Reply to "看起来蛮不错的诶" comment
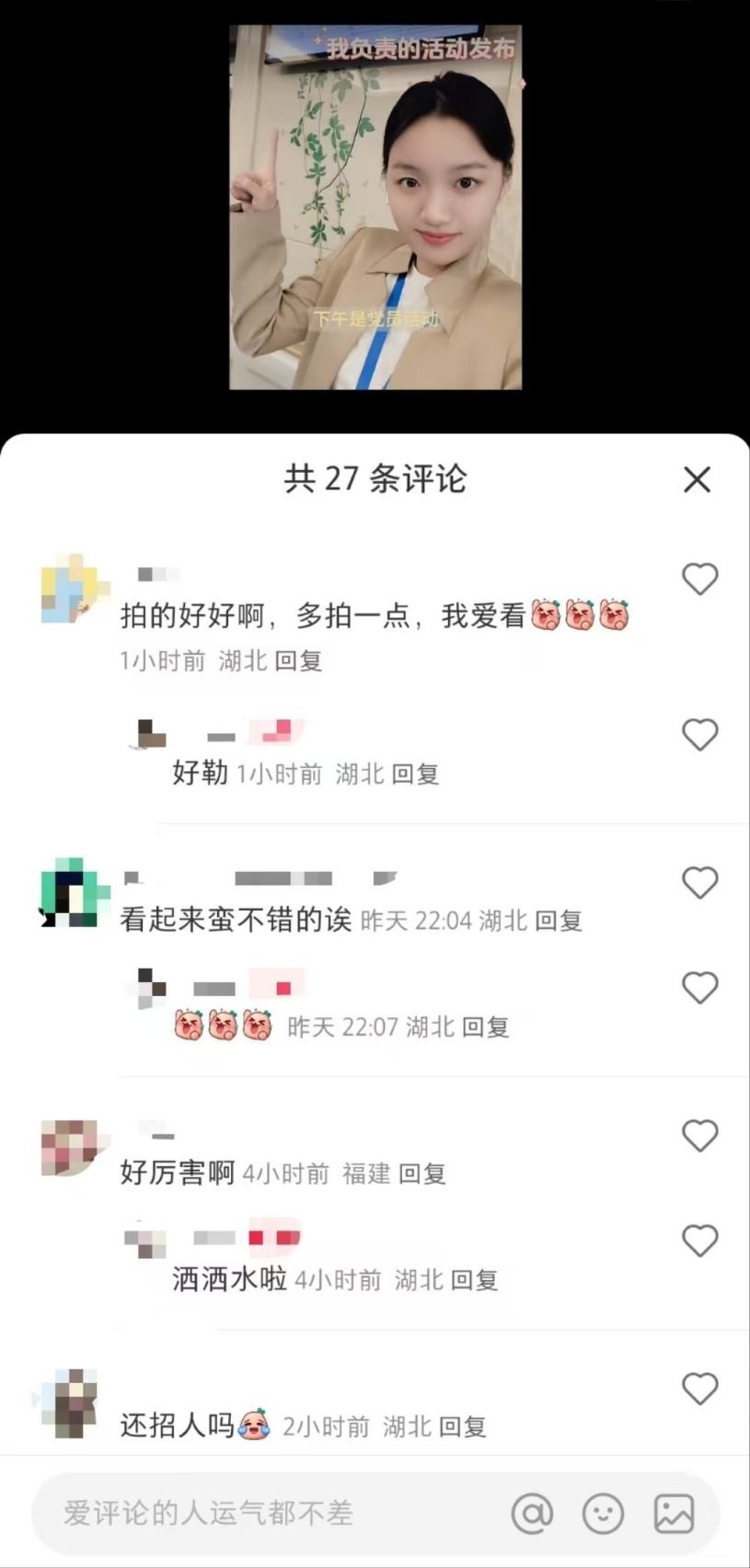Viewport: 750px width, 1568px height. pyautogui.click(x=559, y=921)
